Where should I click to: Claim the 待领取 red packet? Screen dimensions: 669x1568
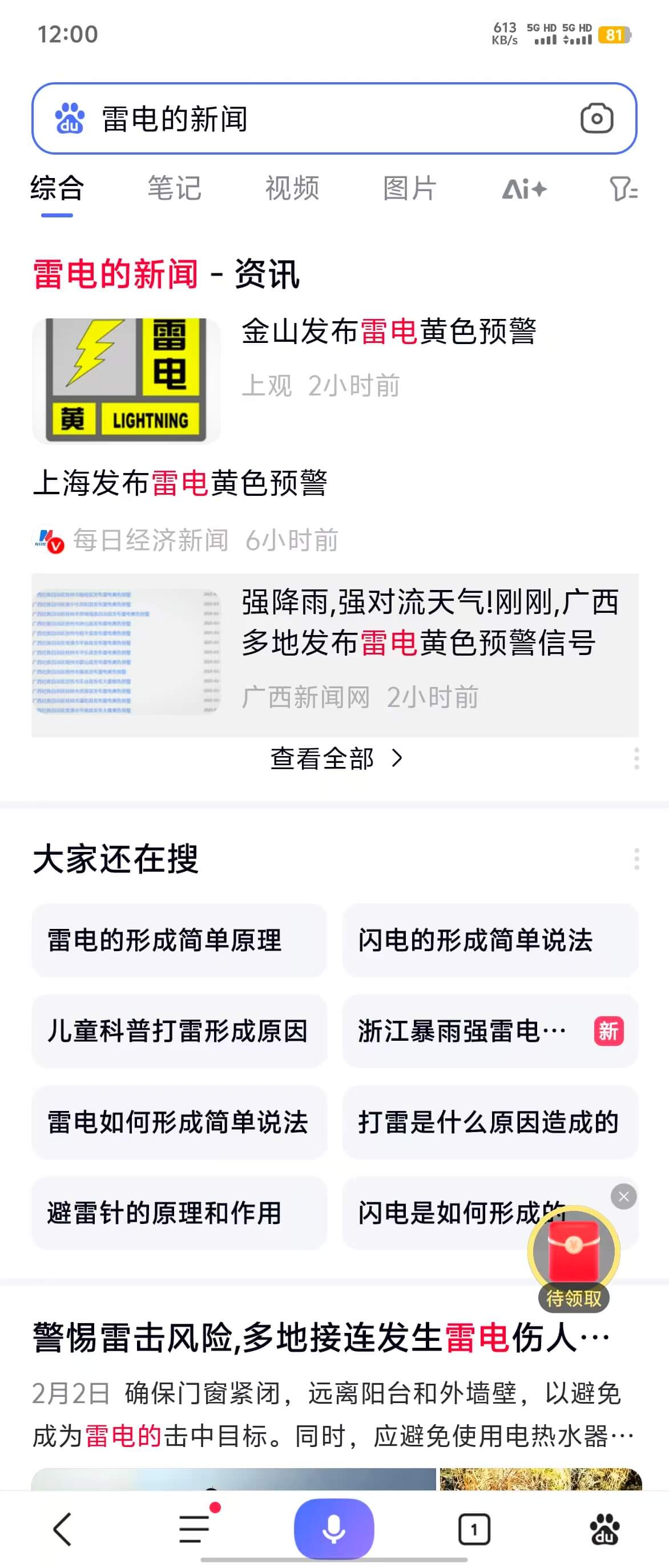(574, 1254)
